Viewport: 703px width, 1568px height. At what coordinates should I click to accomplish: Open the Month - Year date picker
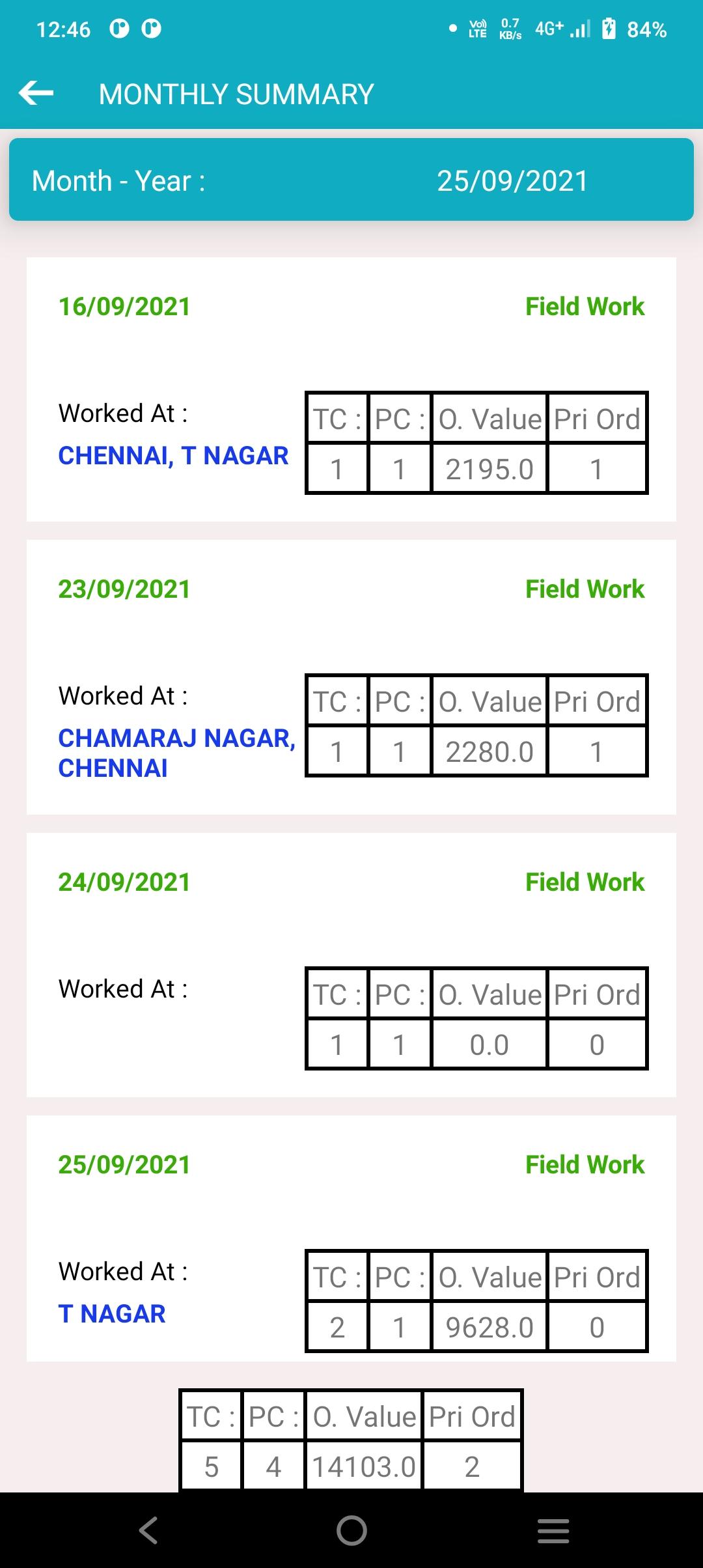coord(351,180)
